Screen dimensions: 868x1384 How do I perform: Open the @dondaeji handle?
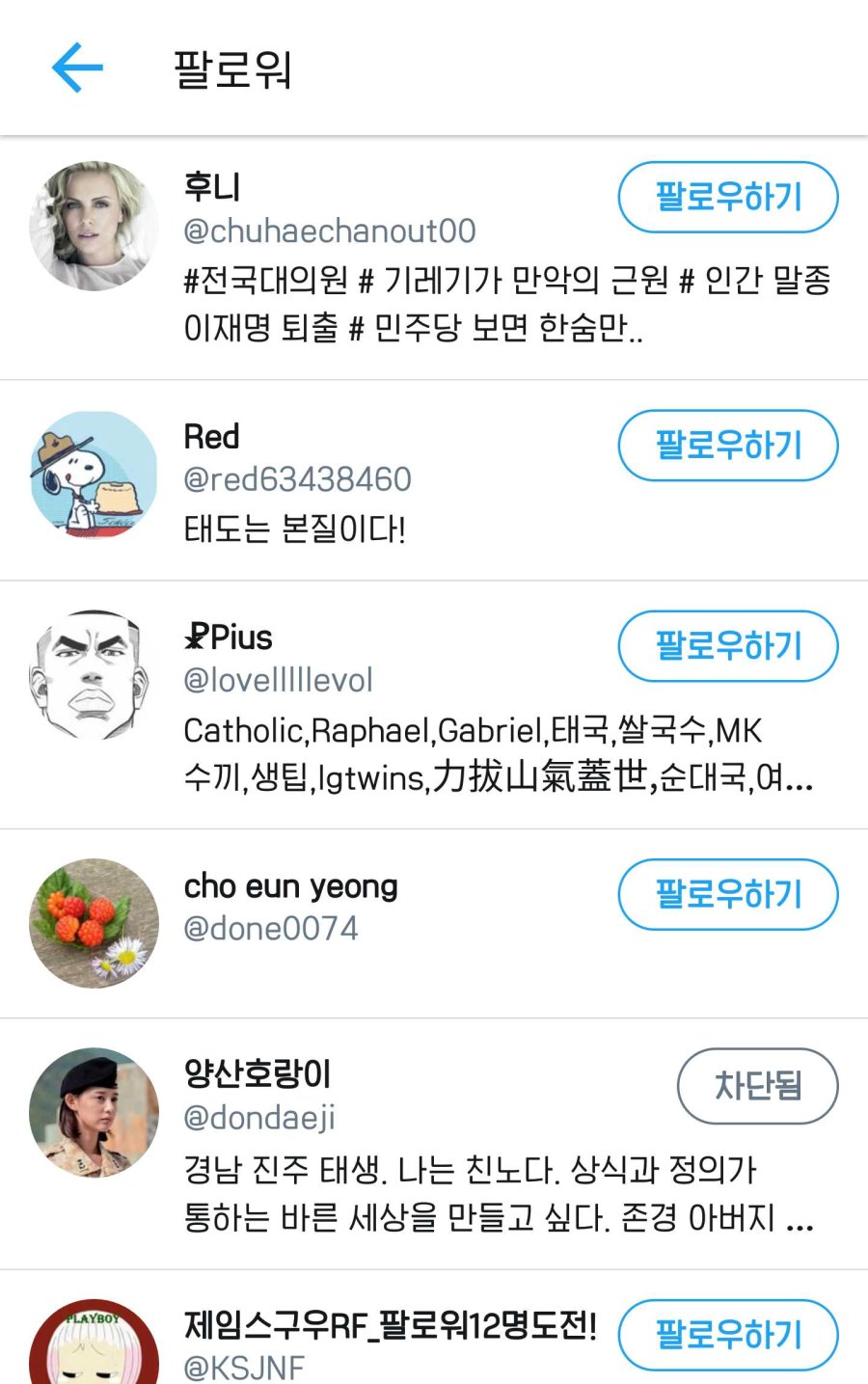tap(264, 1120)
